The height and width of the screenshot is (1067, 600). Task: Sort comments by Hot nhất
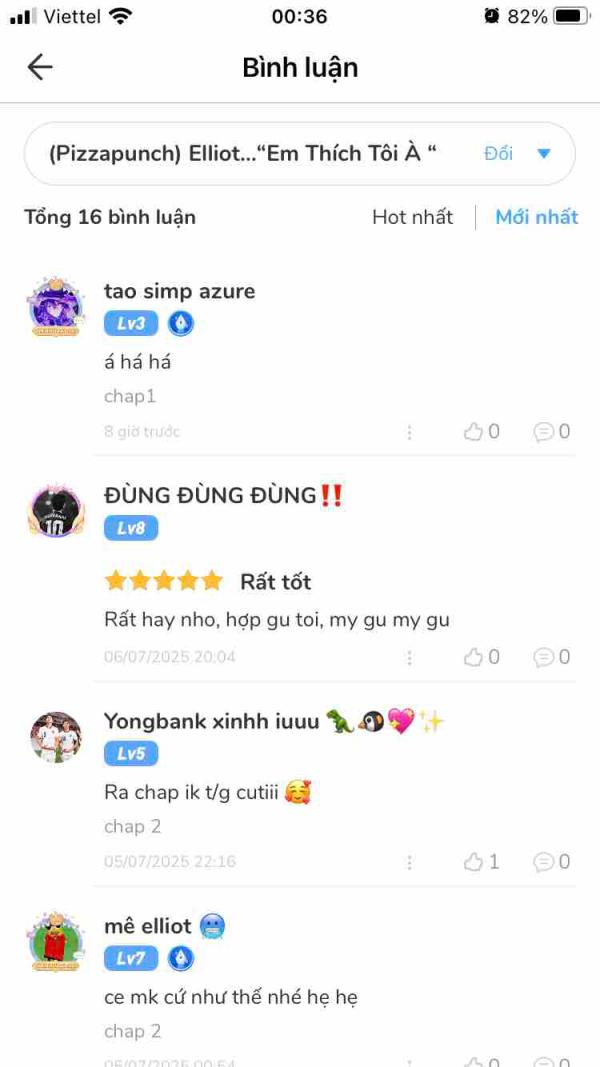pos(412,217)
